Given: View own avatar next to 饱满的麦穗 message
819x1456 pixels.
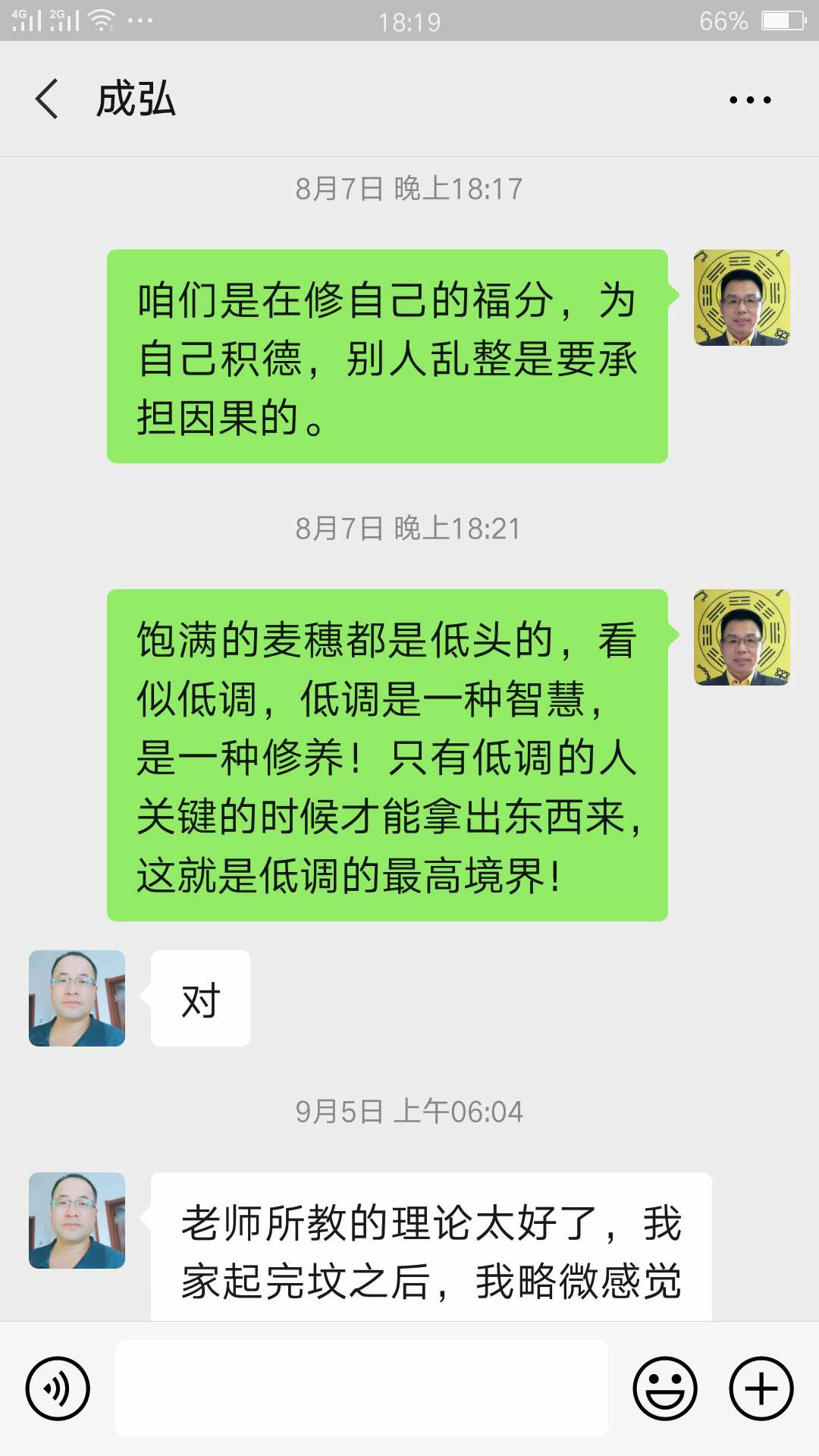Looking at the screenshot, I should click(x=742, y=637).
